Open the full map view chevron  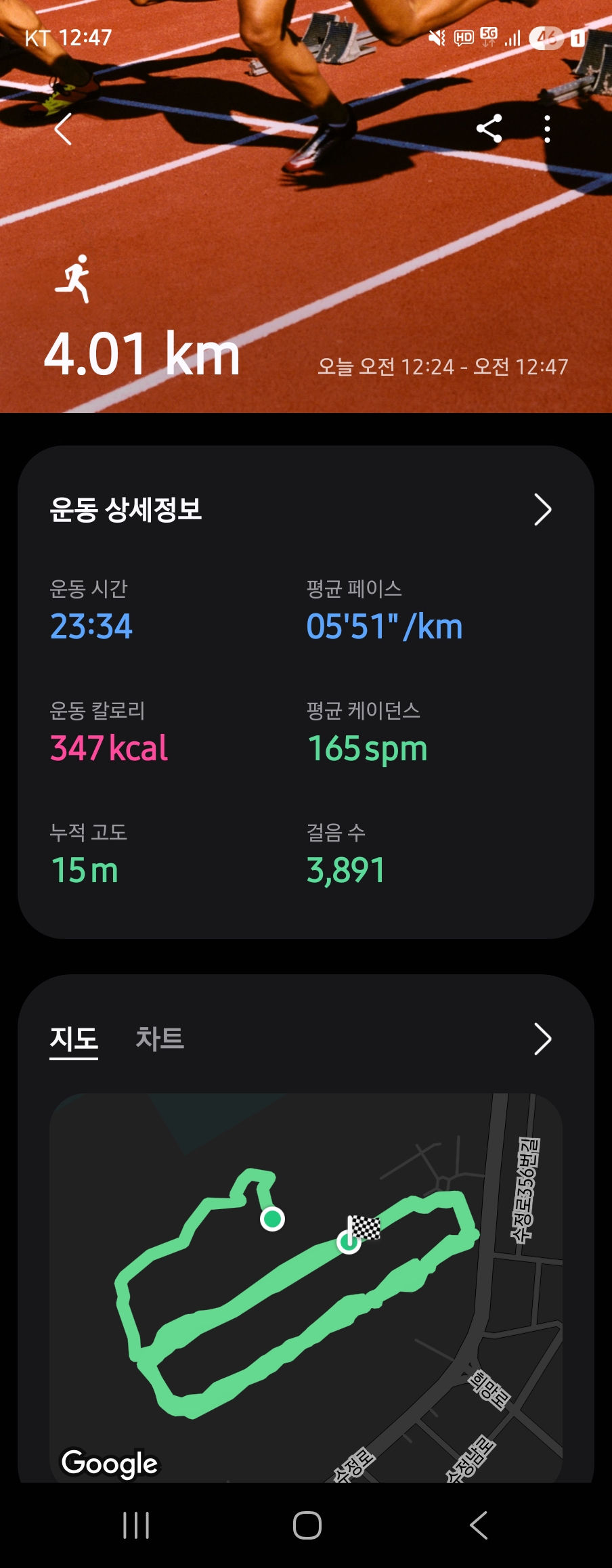pos(542,1039)
